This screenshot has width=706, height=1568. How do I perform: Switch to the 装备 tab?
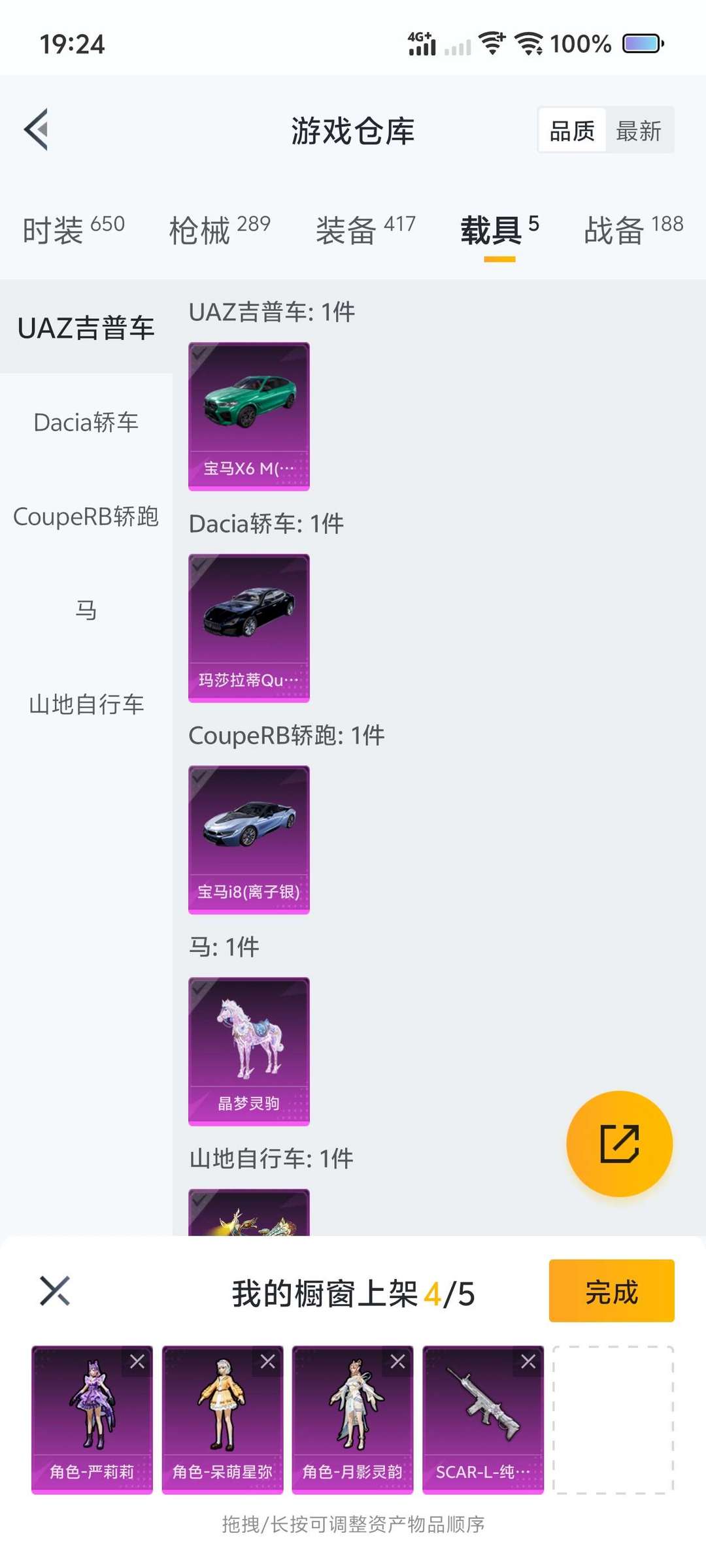(x=365, y=229)
